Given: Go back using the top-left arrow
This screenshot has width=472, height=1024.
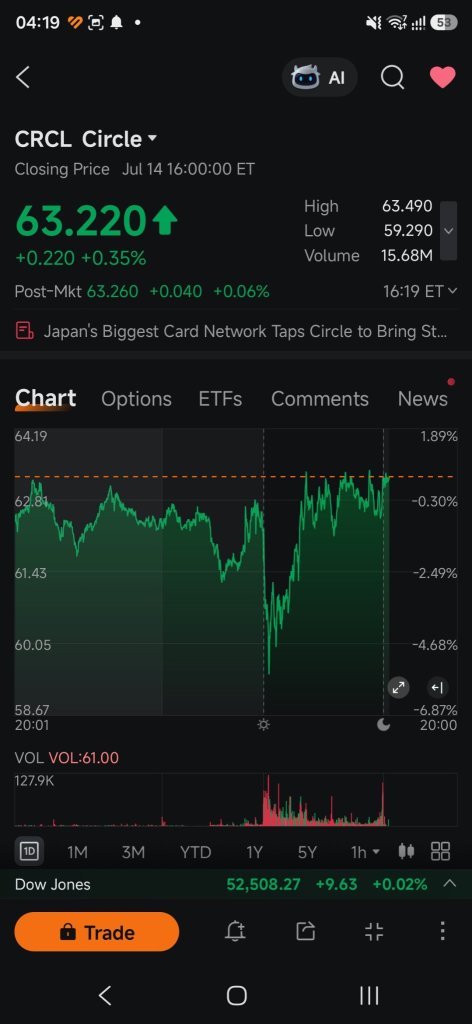Looking at the screenshot, I should [23, 78].
